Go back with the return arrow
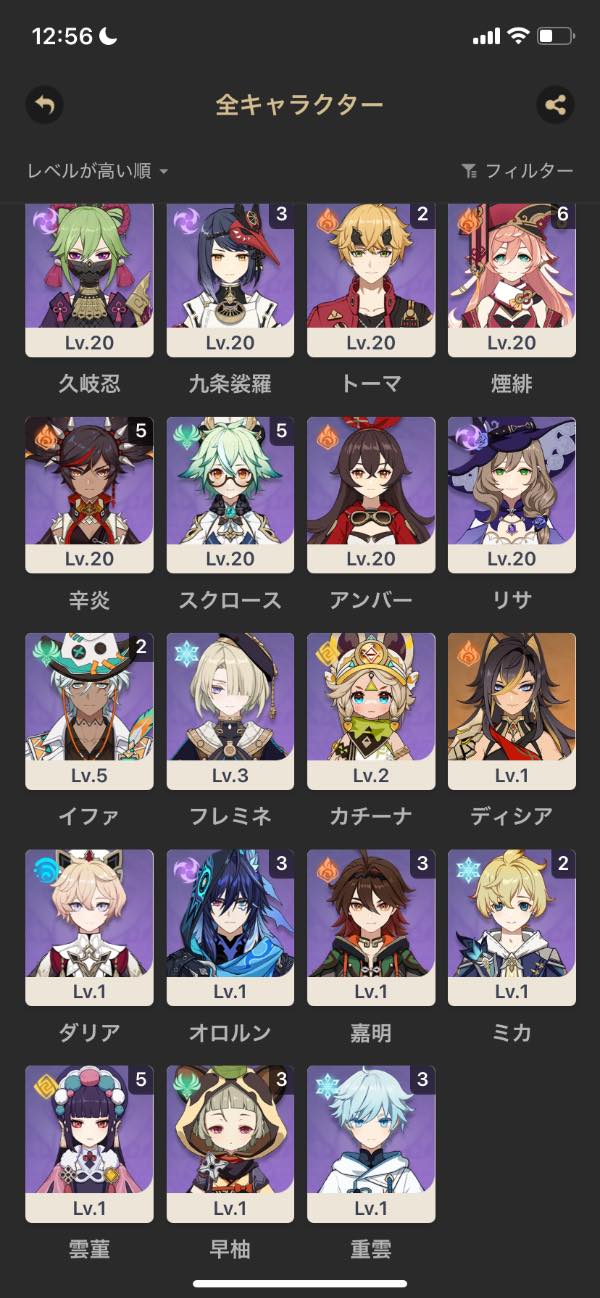The image size is (600, 1298). coord(44,104)
